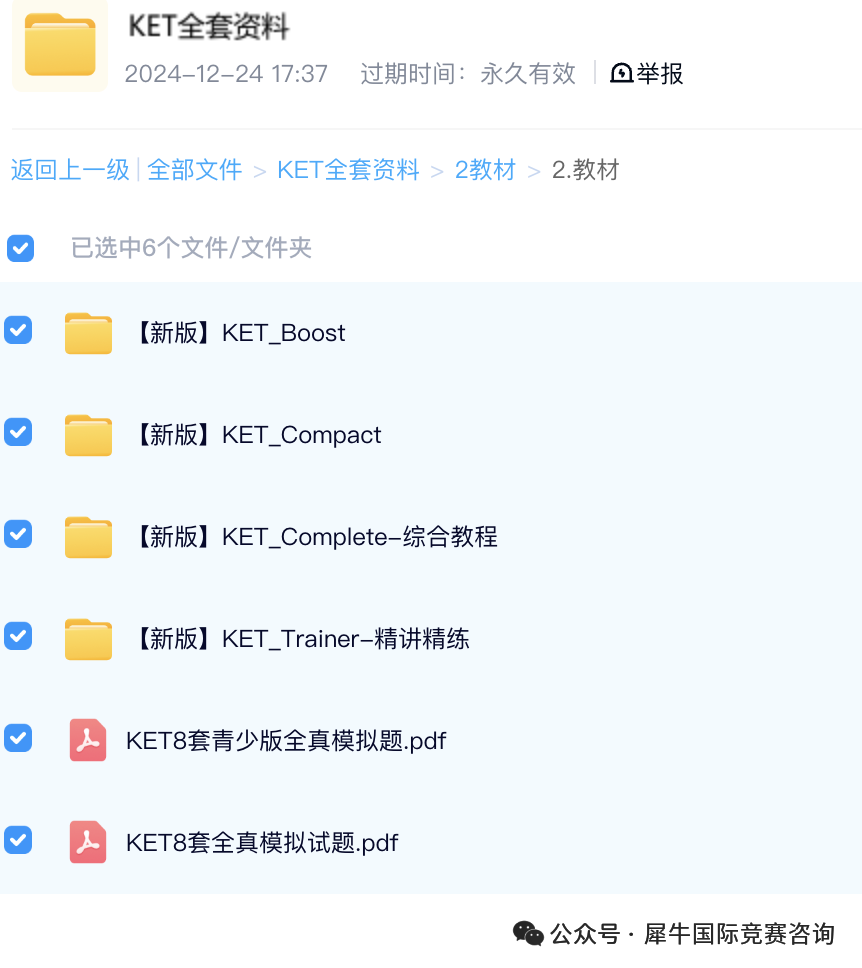Image resolution: width=862 pixels, height=968 pixels.
Task: Open the KET_Complete-综合教程 folder icon
Action: point(88,536)
